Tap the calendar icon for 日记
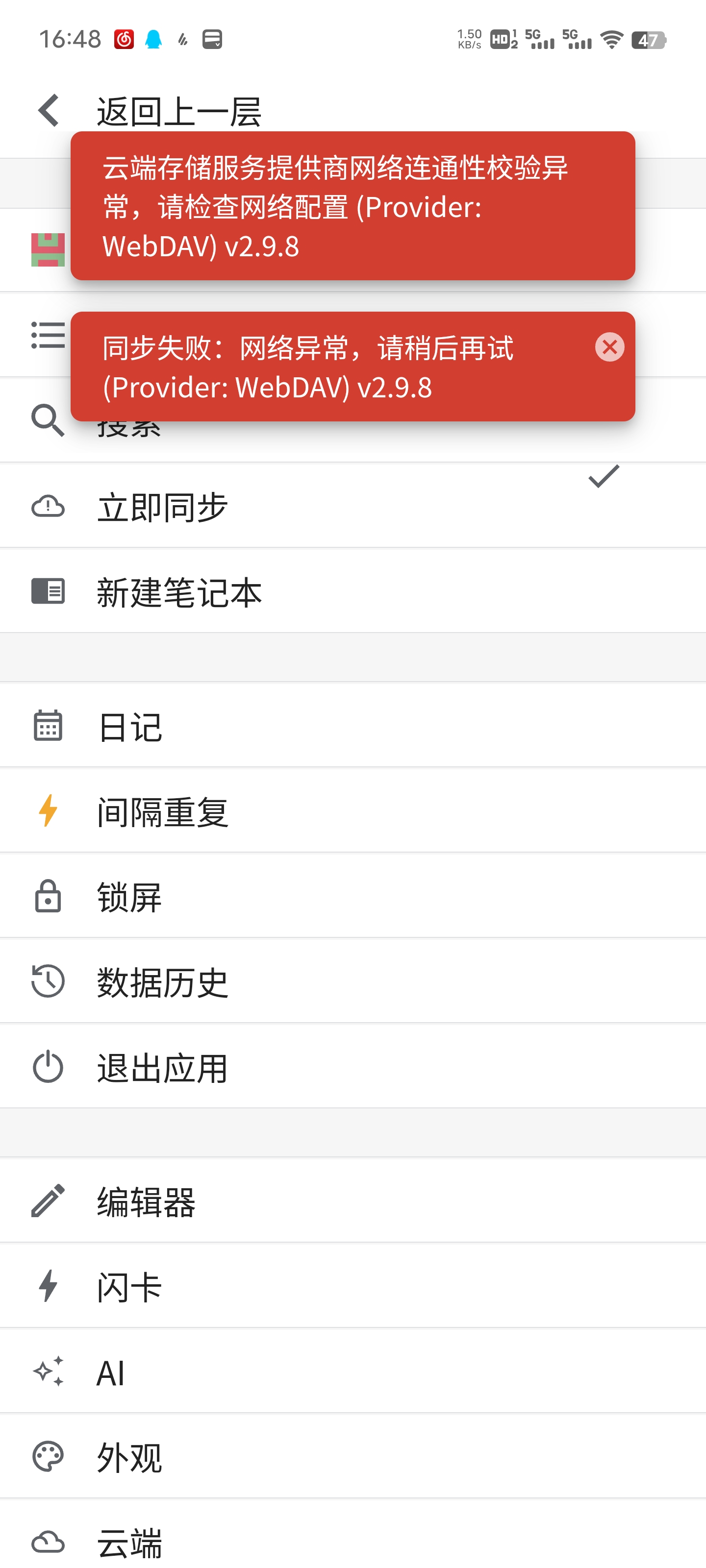706x1568 pixels. pos(49,725)
